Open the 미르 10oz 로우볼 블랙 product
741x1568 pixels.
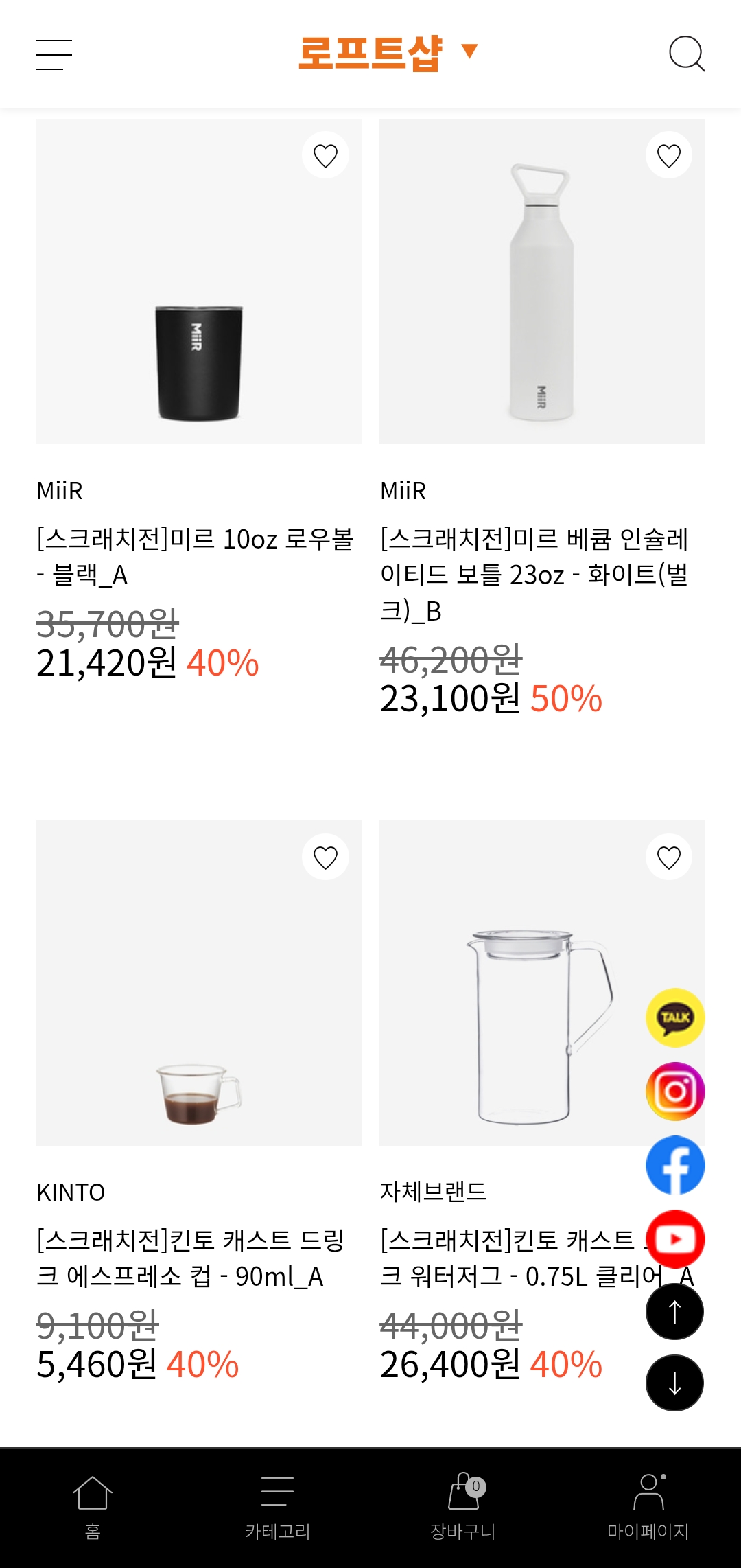(199, 281)
